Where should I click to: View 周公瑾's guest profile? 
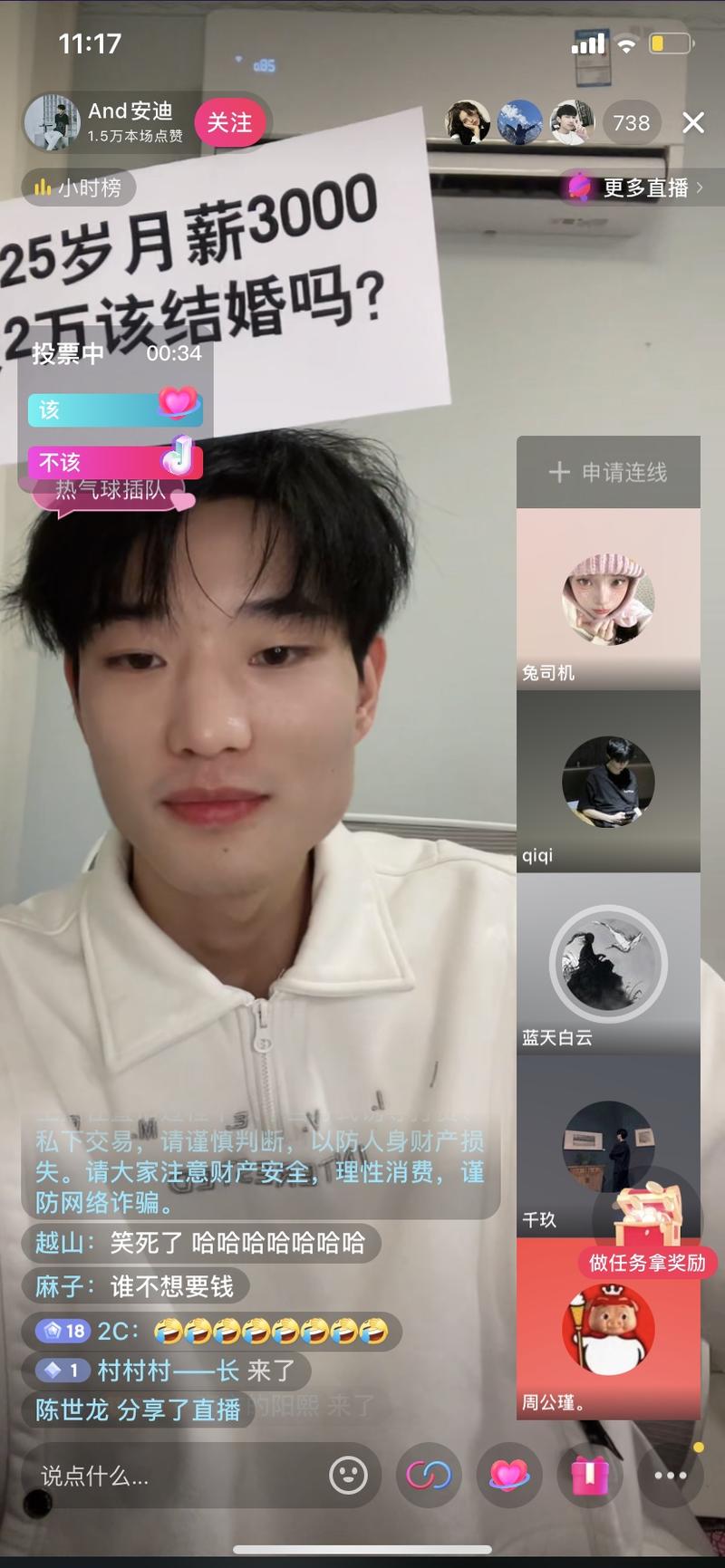(608, 1328)
